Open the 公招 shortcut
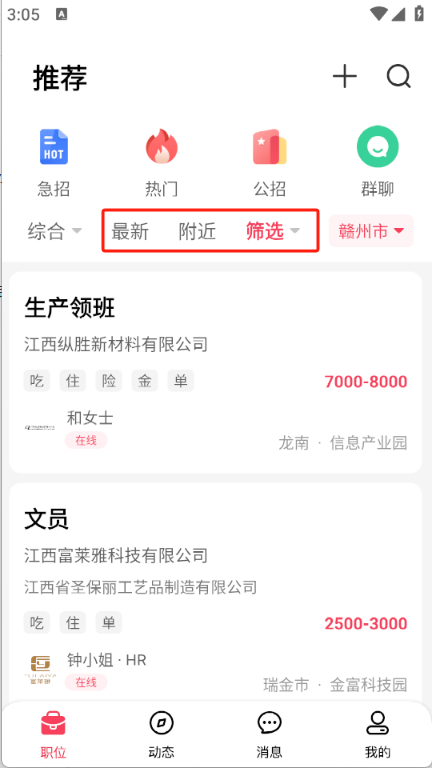Viewport: 432px width, 768px height. pyautogui.click(x=269, y=162)
